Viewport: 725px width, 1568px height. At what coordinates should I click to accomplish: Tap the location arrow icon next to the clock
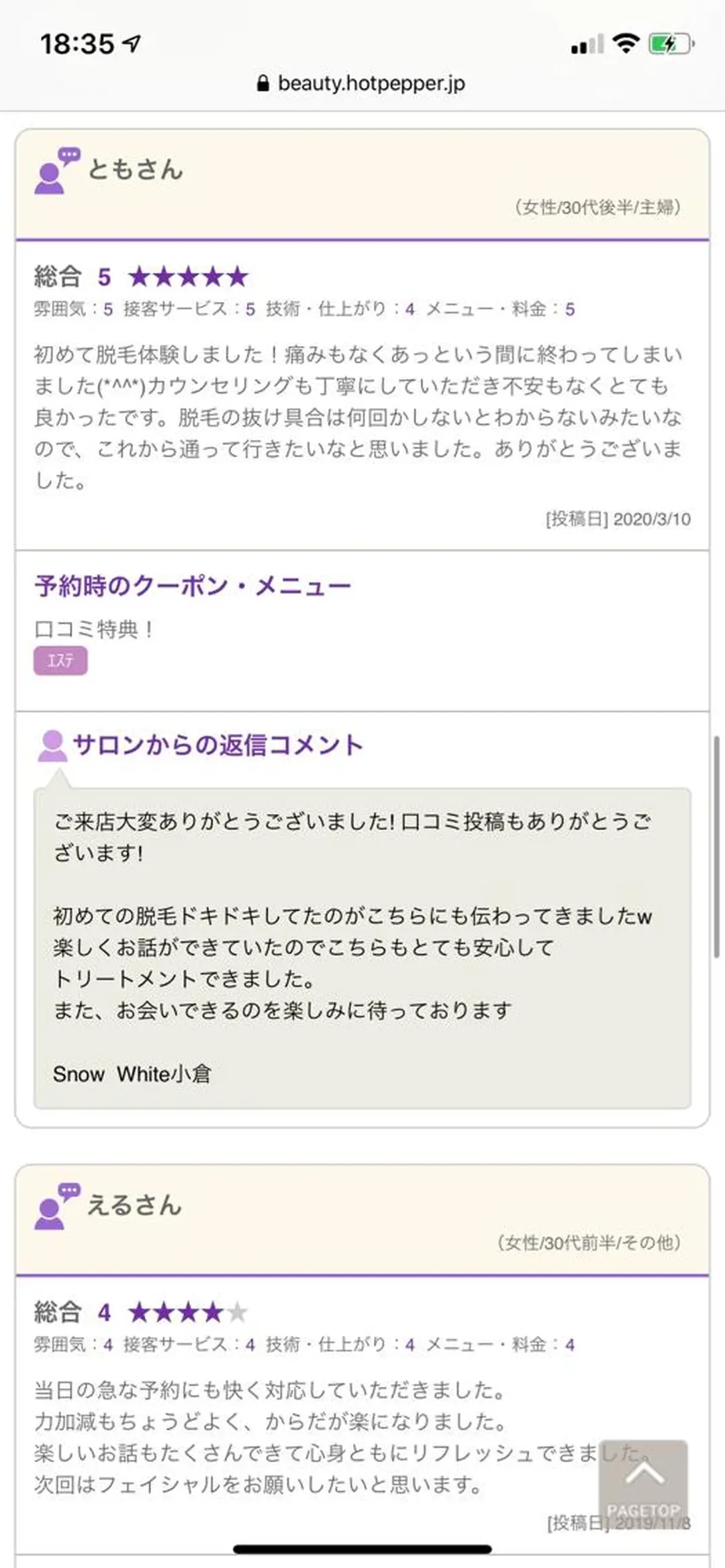point(133,42)
